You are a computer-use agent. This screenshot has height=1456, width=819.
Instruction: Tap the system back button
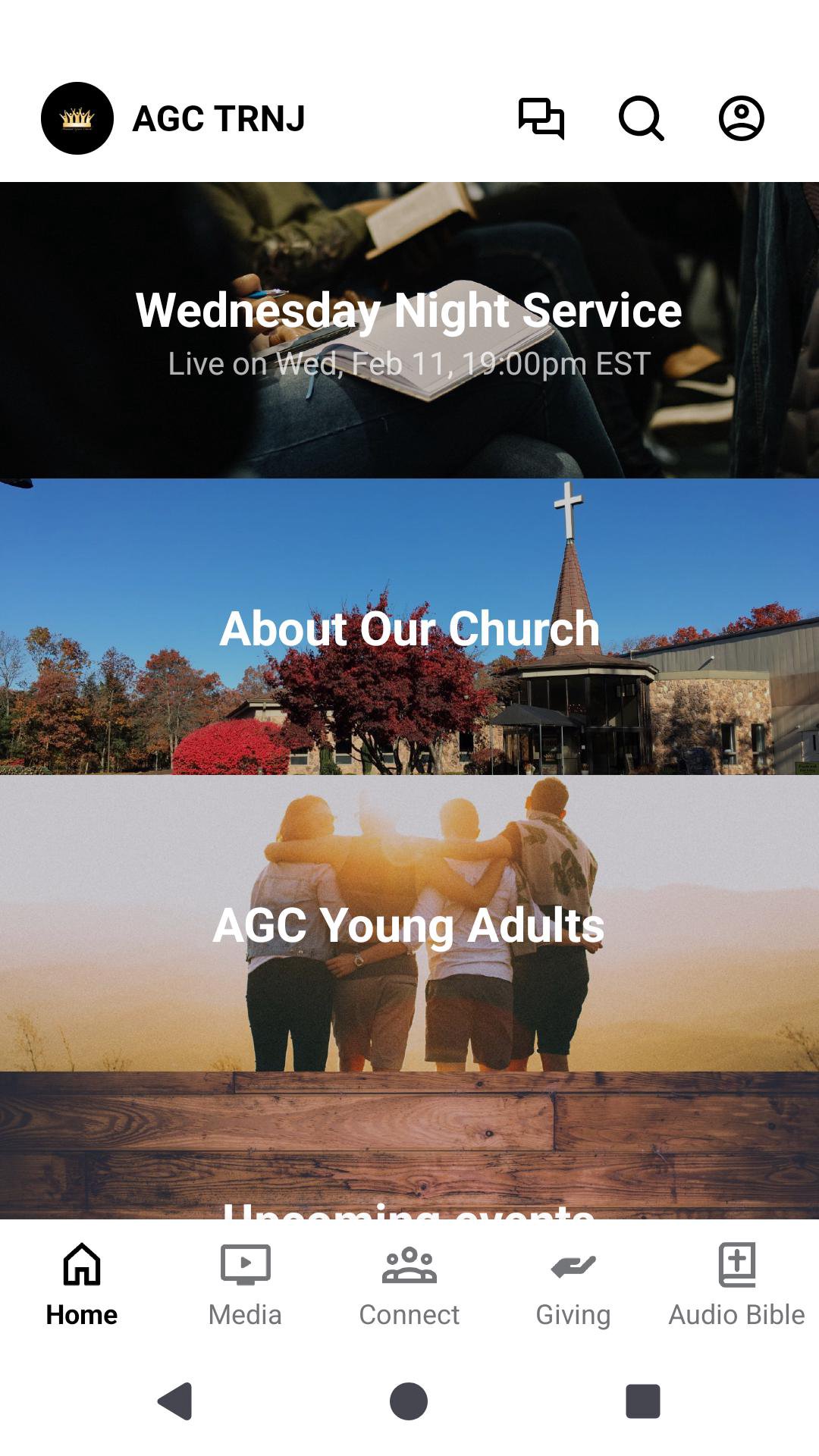[175, 1401]
